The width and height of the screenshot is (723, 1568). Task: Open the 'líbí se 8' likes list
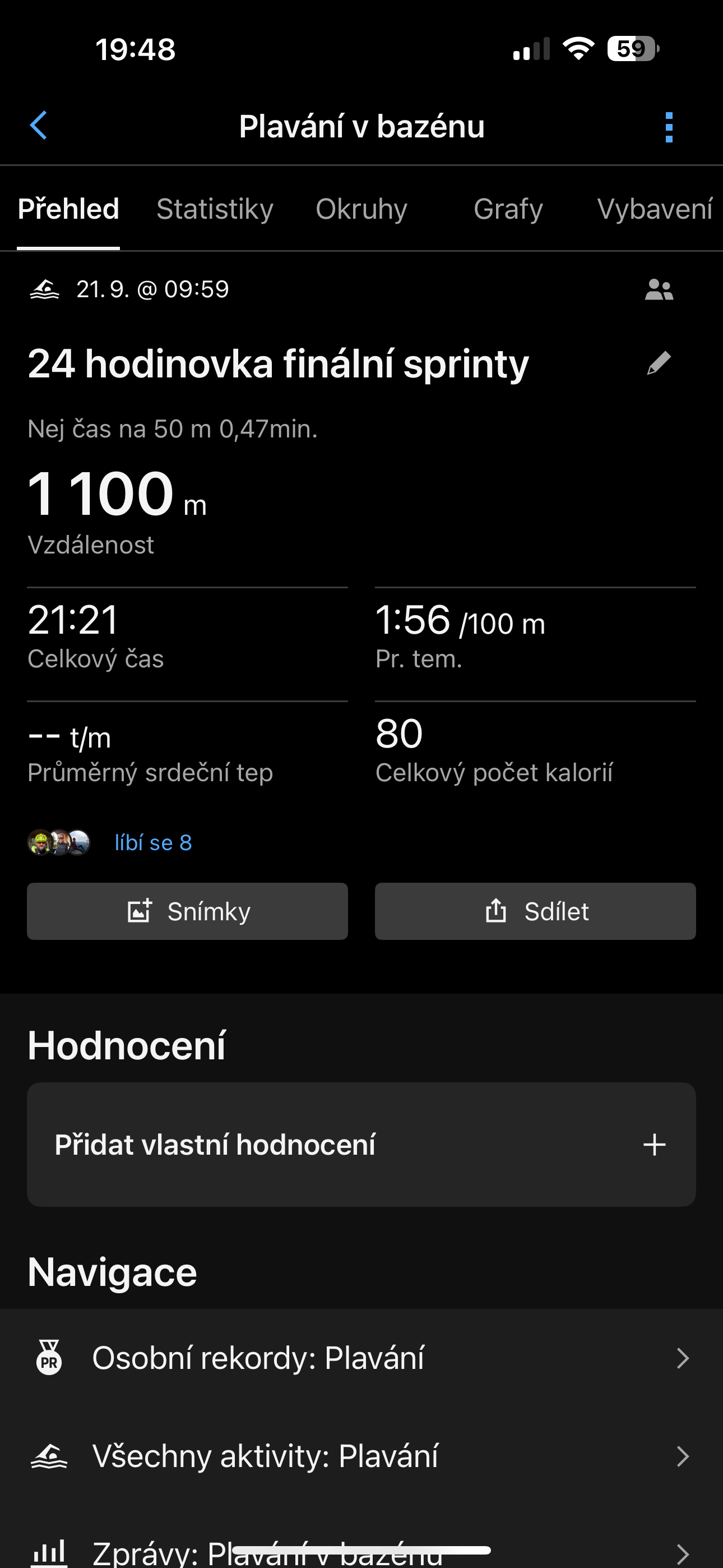[153, 842]
